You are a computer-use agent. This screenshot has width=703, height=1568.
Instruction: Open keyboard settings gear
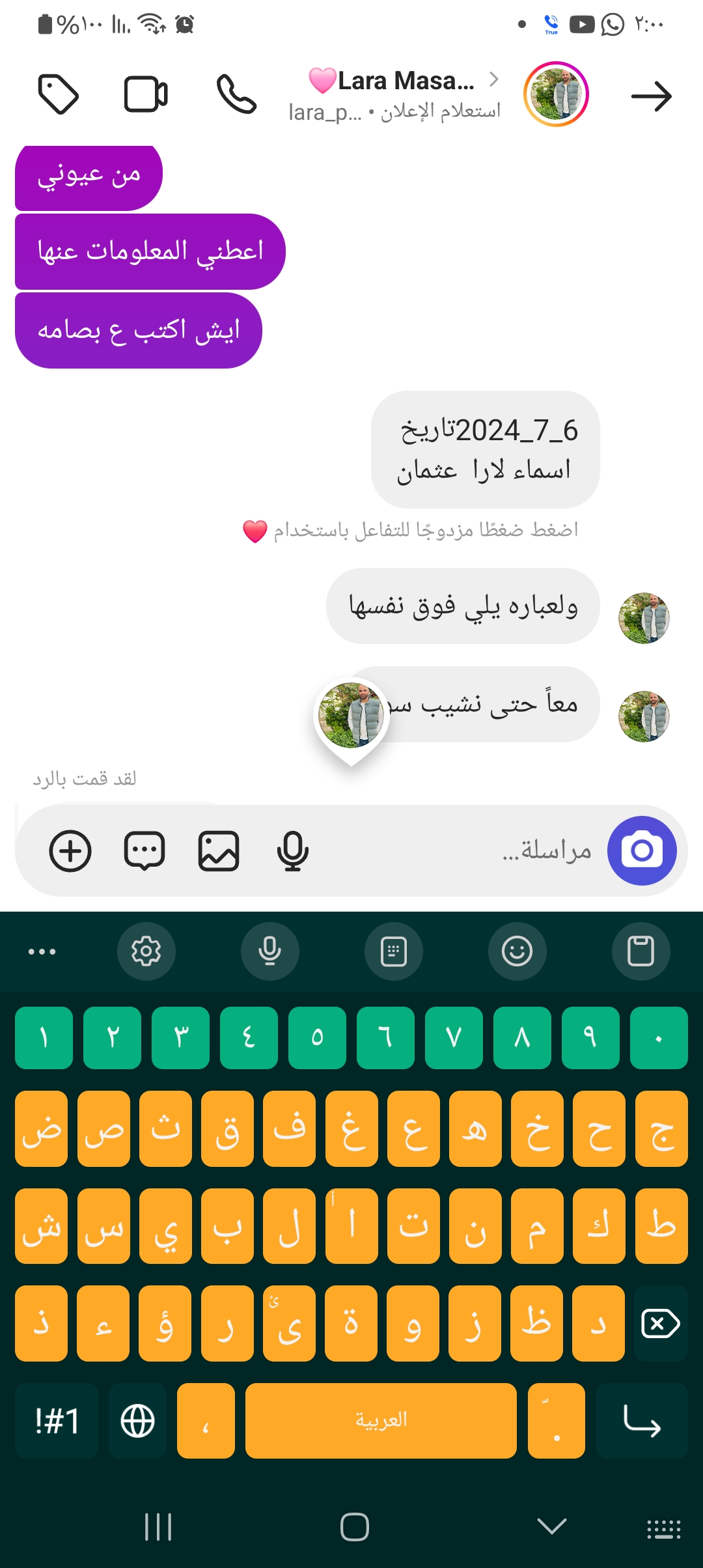146,951
